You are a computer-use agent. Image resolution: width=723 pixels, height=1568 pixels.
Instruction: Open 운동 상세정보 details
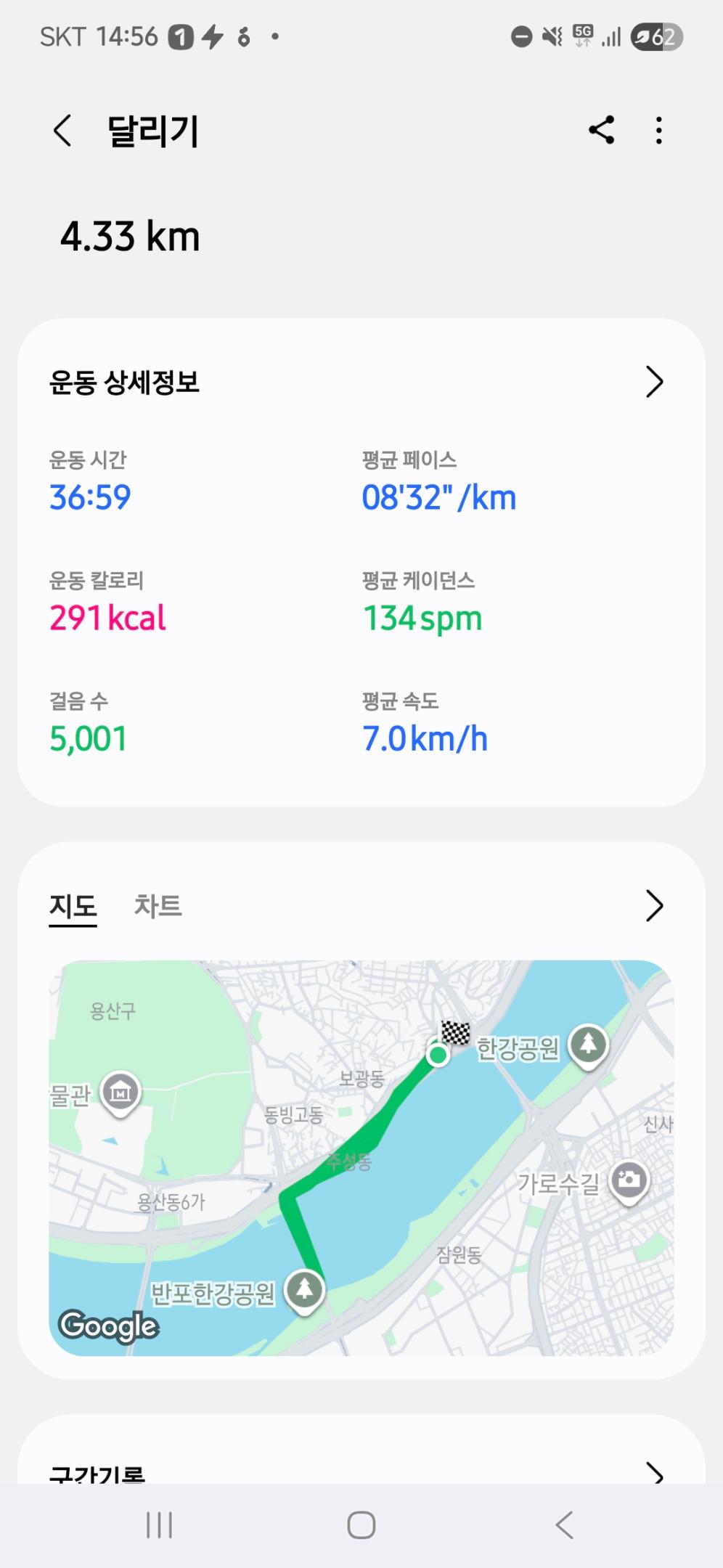click(x=653, y=382)
